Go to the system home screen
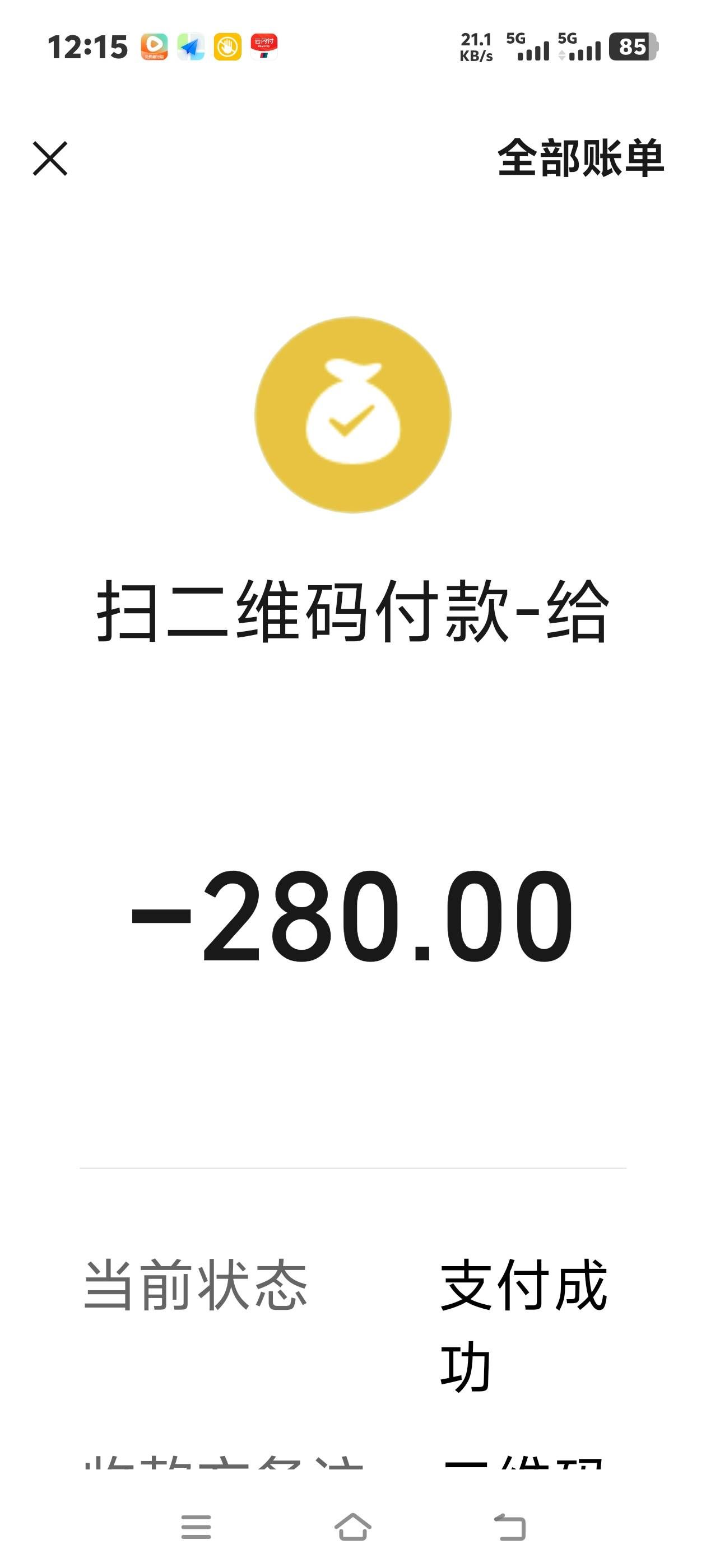This screenshot has width=706, height=1568. (352, 1527)
